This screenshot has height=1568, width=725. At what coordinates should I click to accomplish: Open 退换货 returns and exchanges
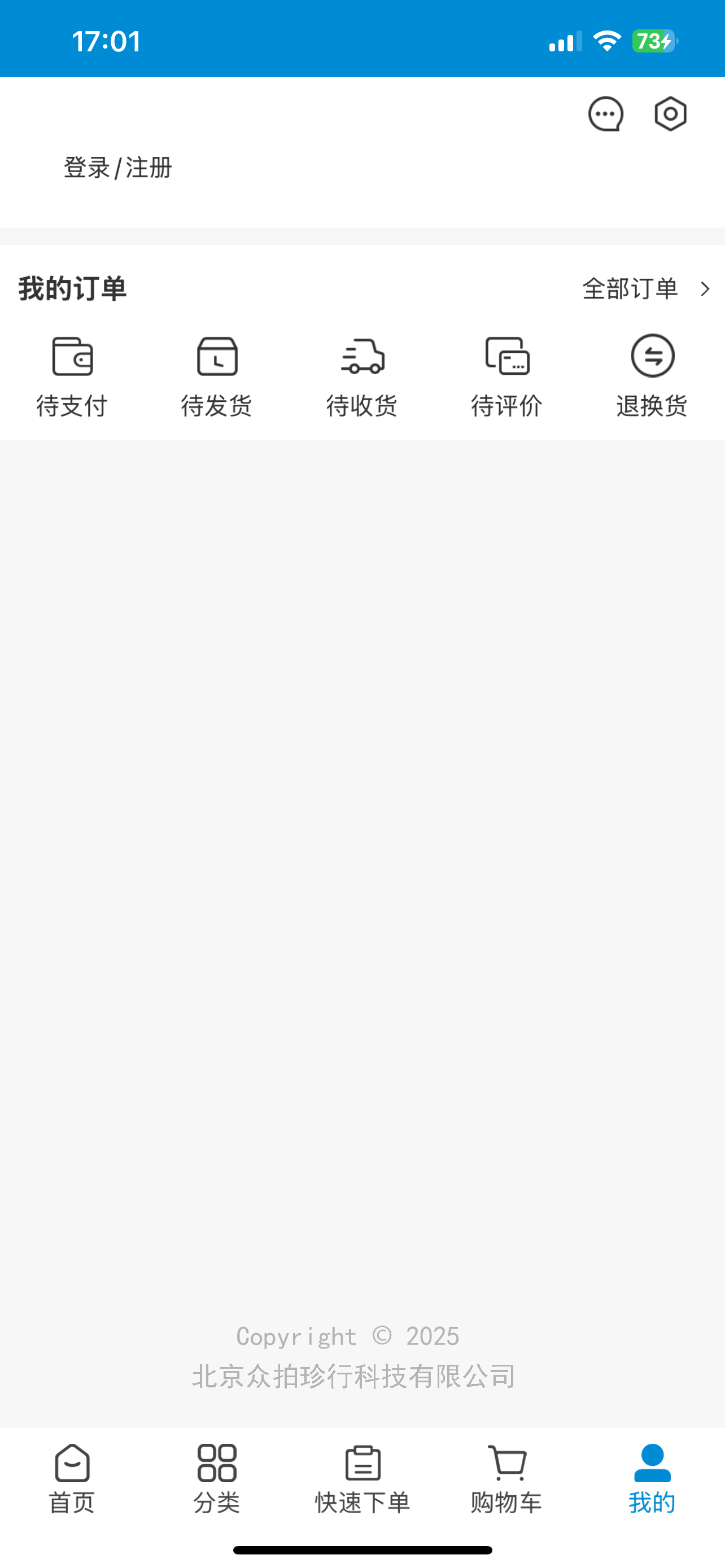coord(652,375)
